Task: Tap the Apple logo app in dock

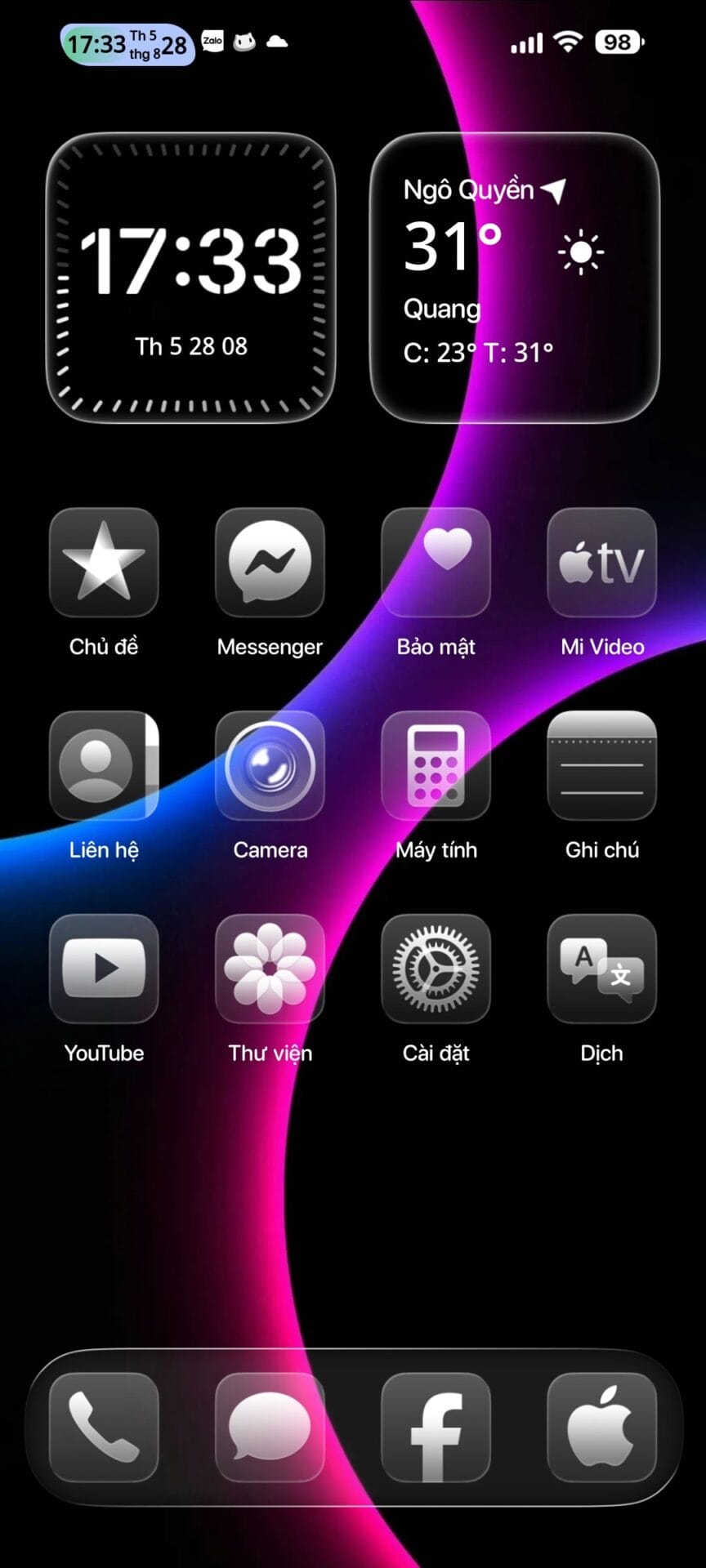Action: pos(601,1427)
